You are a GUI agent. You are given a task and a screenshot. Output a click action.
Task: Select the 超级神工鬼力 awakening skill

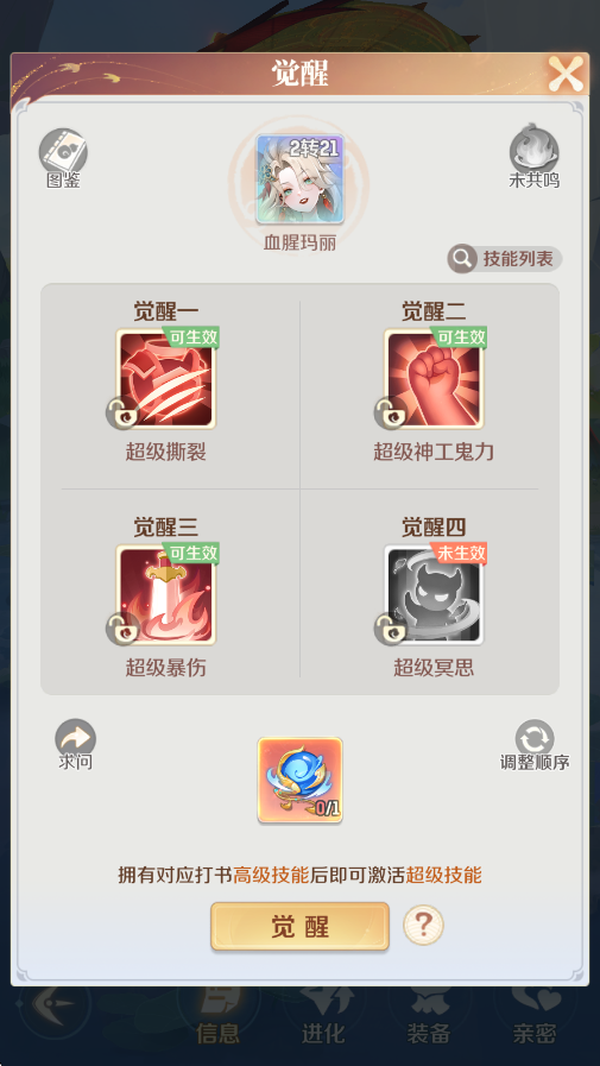[x=434, y=379]
